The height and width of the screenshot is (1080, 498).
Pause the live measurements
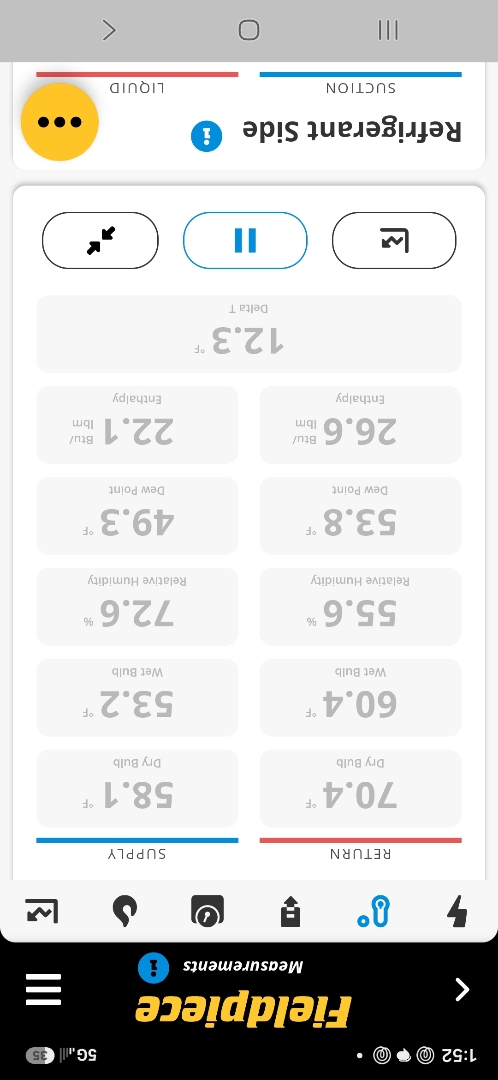tap(245, 240)
